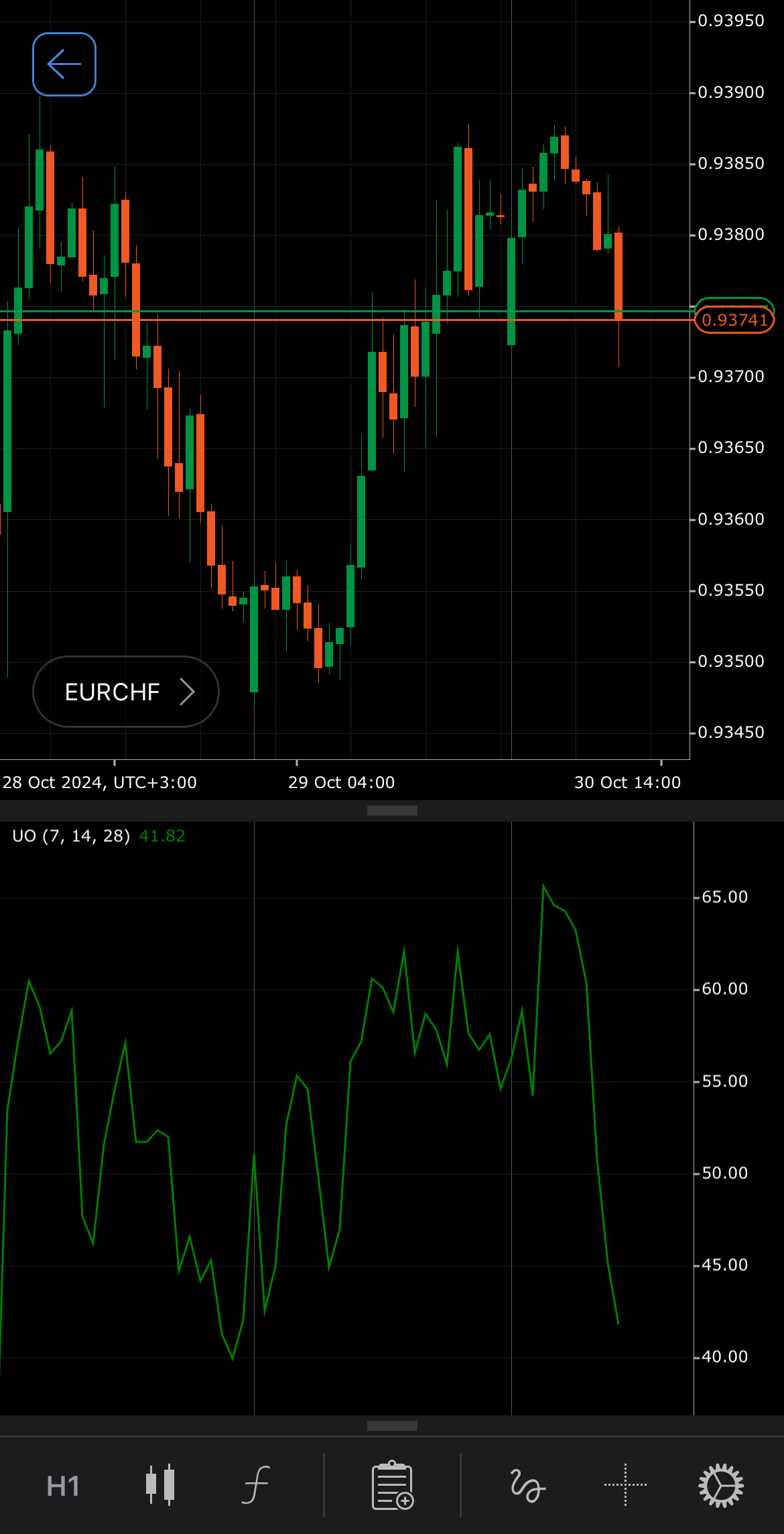Viewport: 784px width, 1534px height.
Task: Open the indicators function menu
Action: 256,1484
